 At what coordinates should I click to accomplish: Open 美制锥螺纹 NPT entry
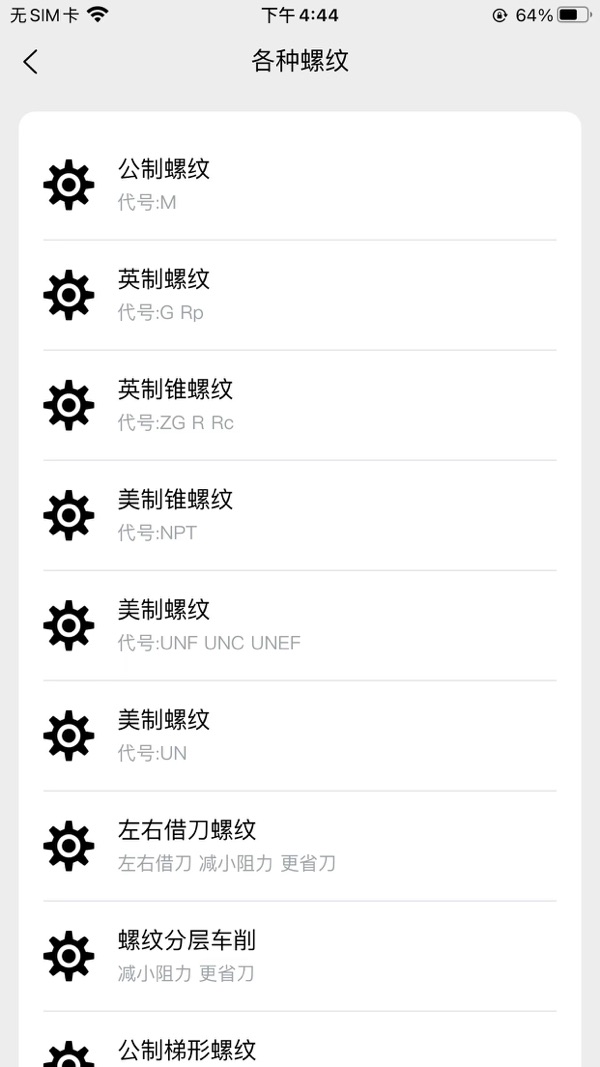point(300,515)
